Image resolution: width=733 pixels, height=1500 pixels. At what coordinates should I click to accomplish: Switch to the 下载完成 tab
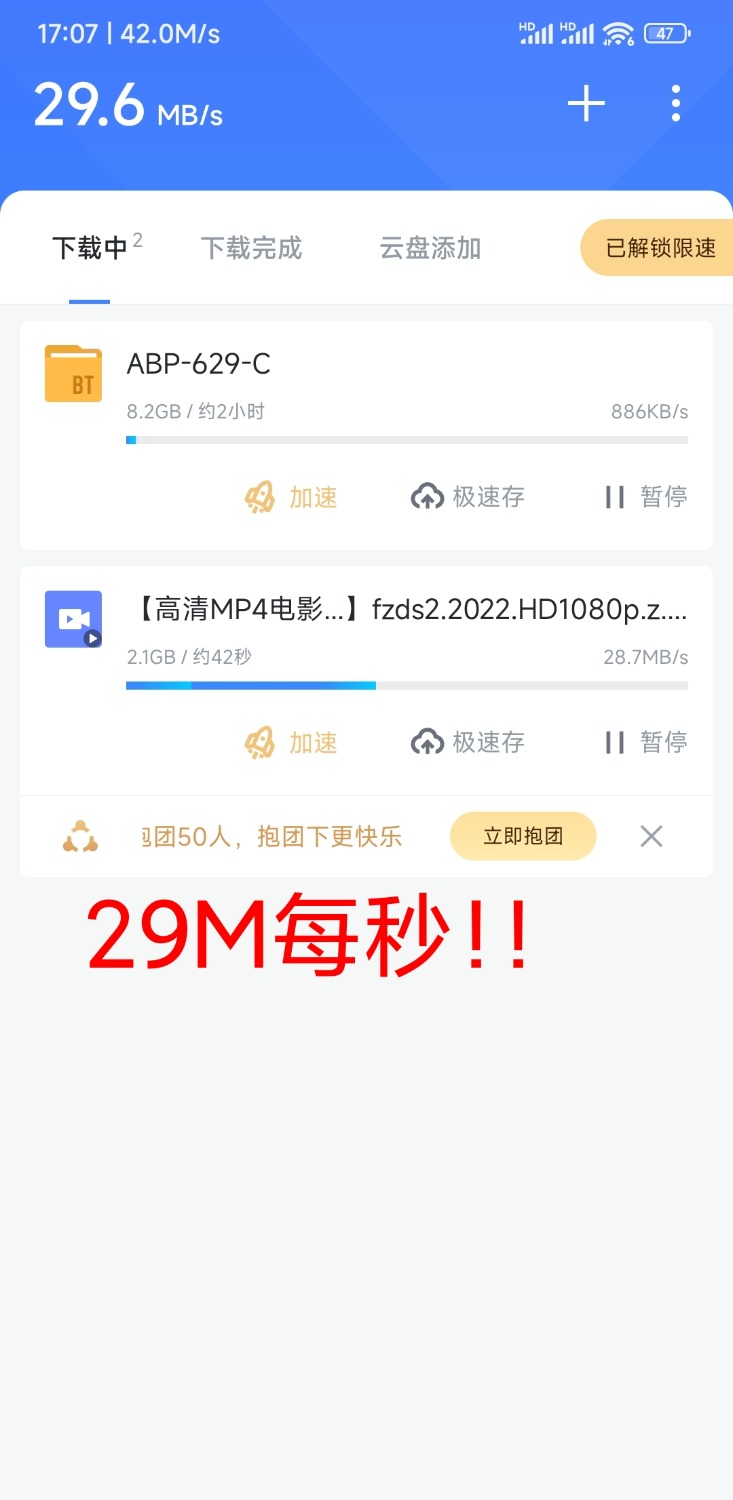pos(251,248)
